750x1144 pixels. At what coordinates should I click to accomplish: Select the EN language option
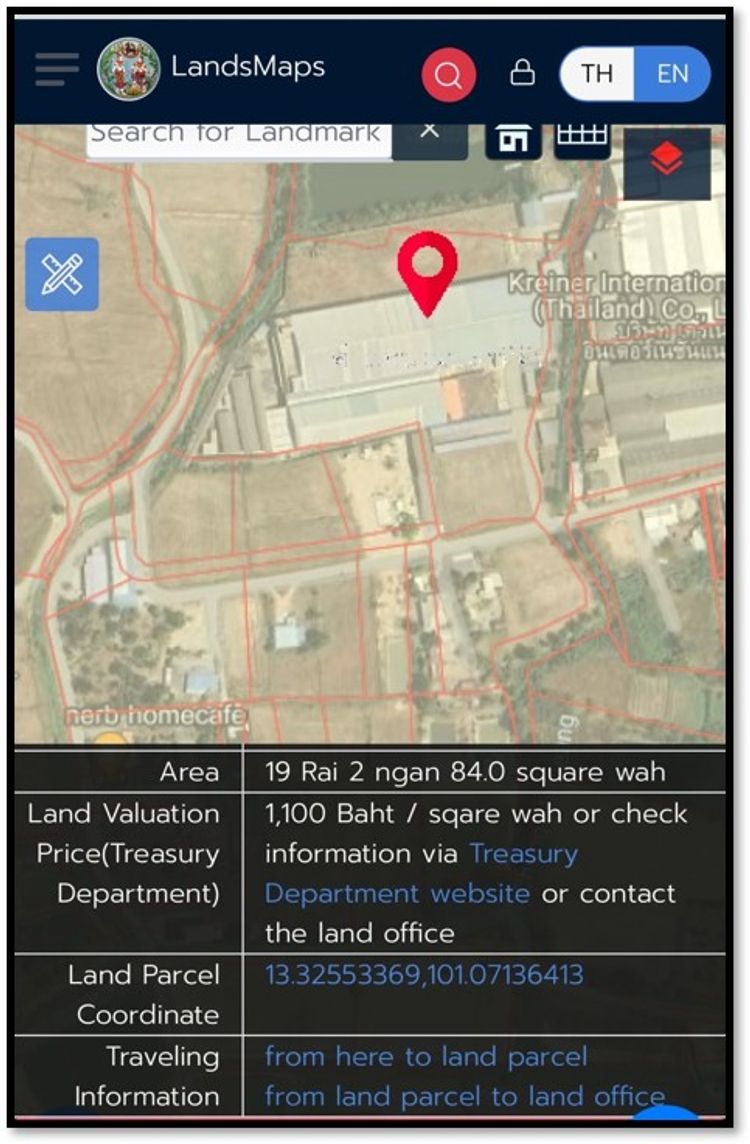(x=672, y=74)
